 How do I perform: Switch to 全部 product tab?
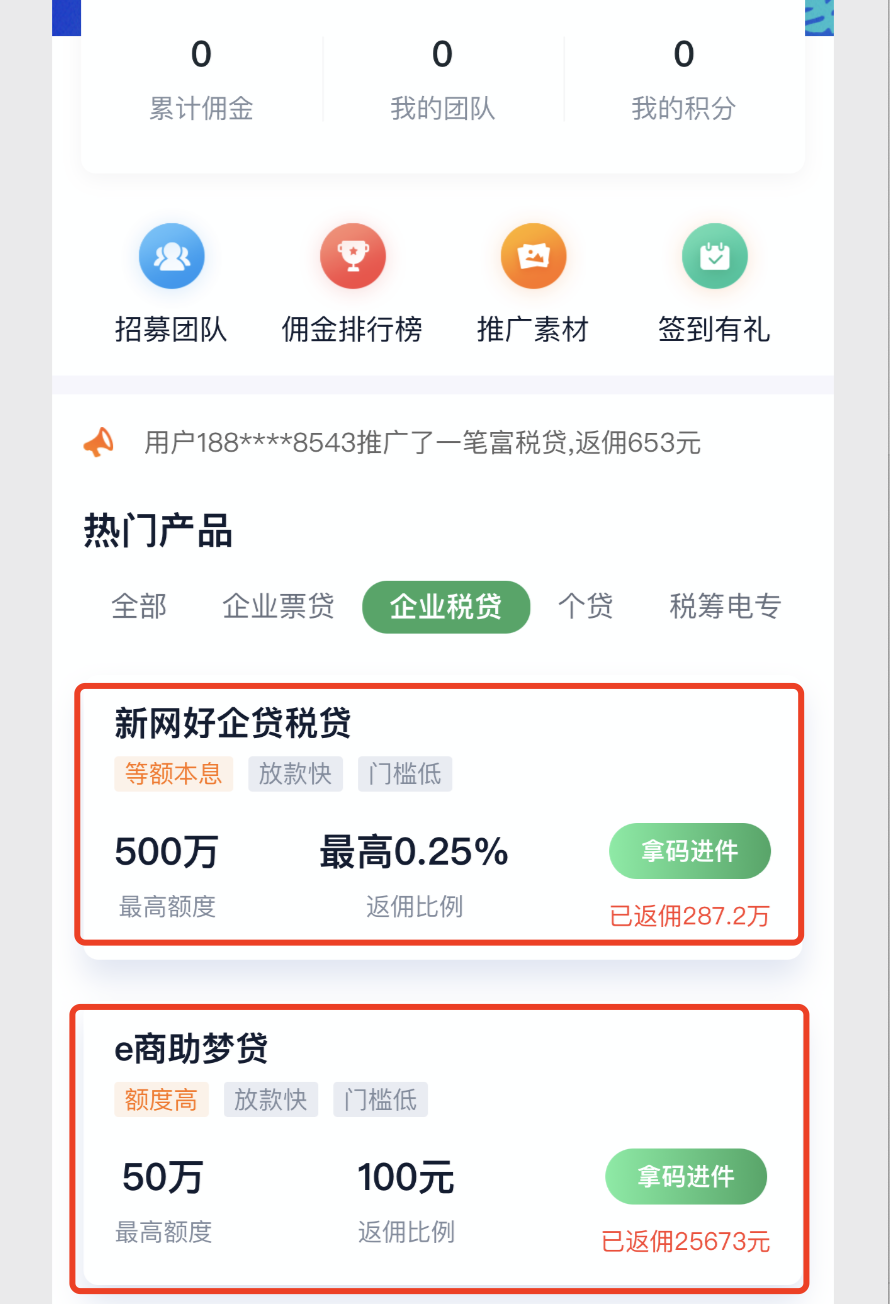point(139,606)
